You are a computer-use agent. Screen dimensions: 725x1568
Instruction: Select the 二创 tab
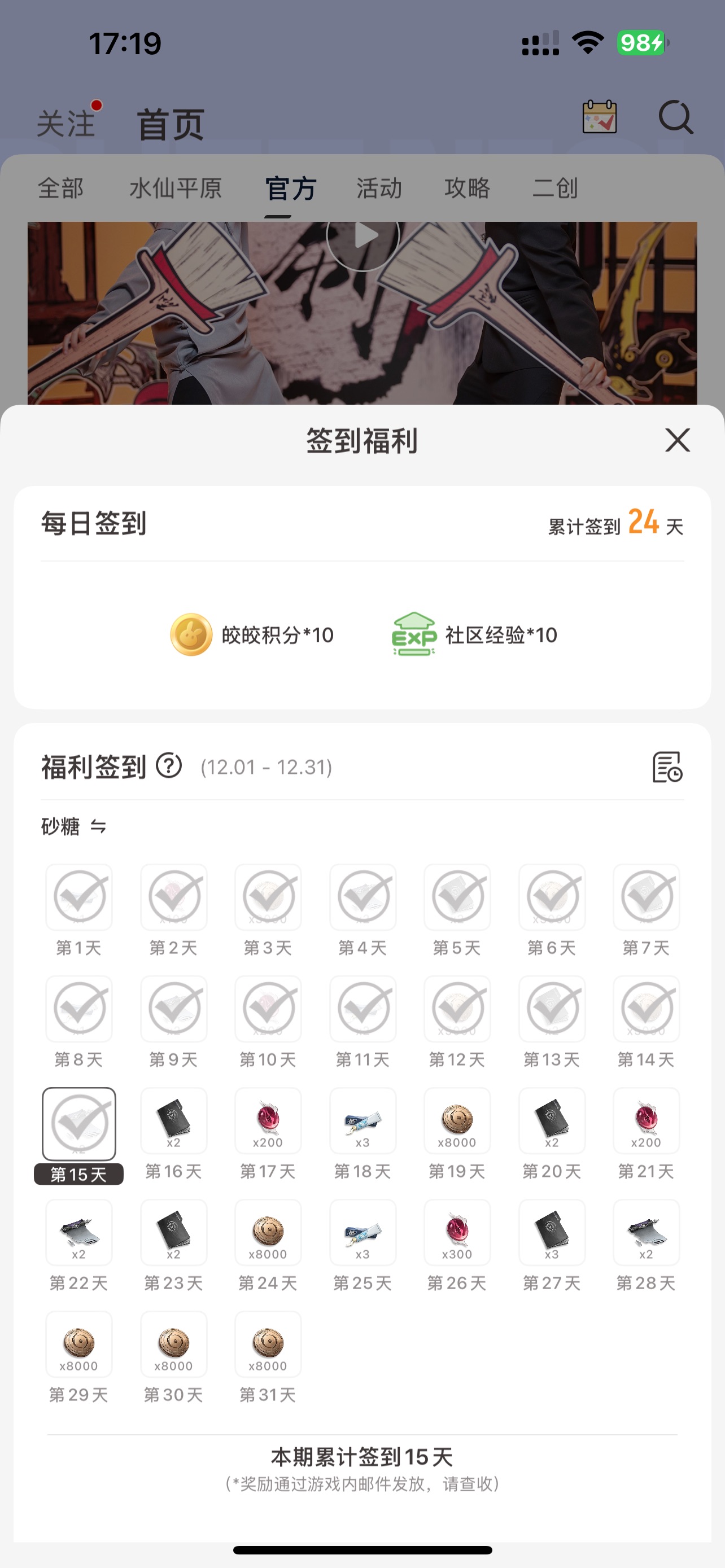pos(554,188)
